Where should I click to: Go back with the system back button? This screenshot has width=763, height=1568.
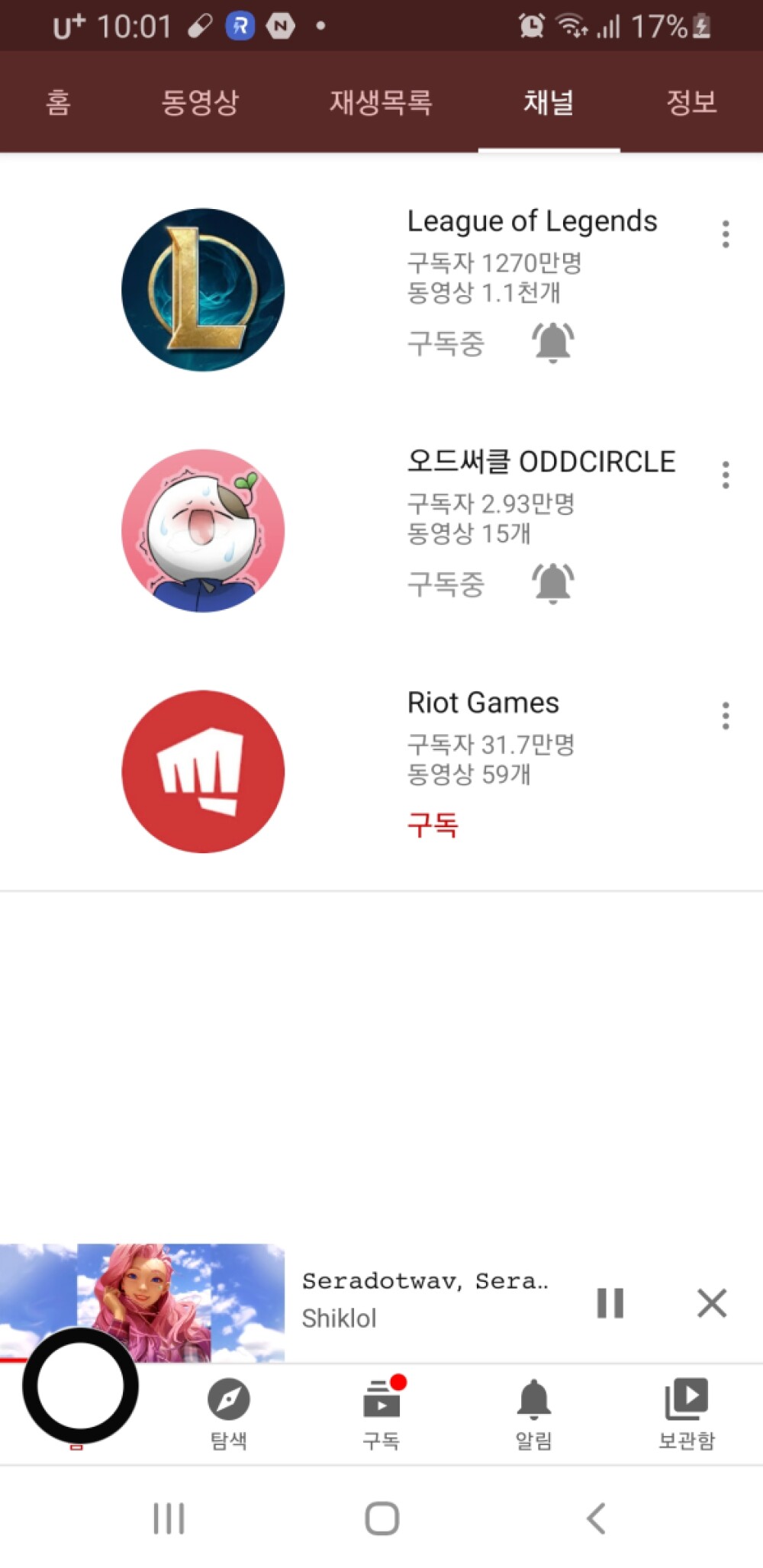click(x=596, y=1518)
